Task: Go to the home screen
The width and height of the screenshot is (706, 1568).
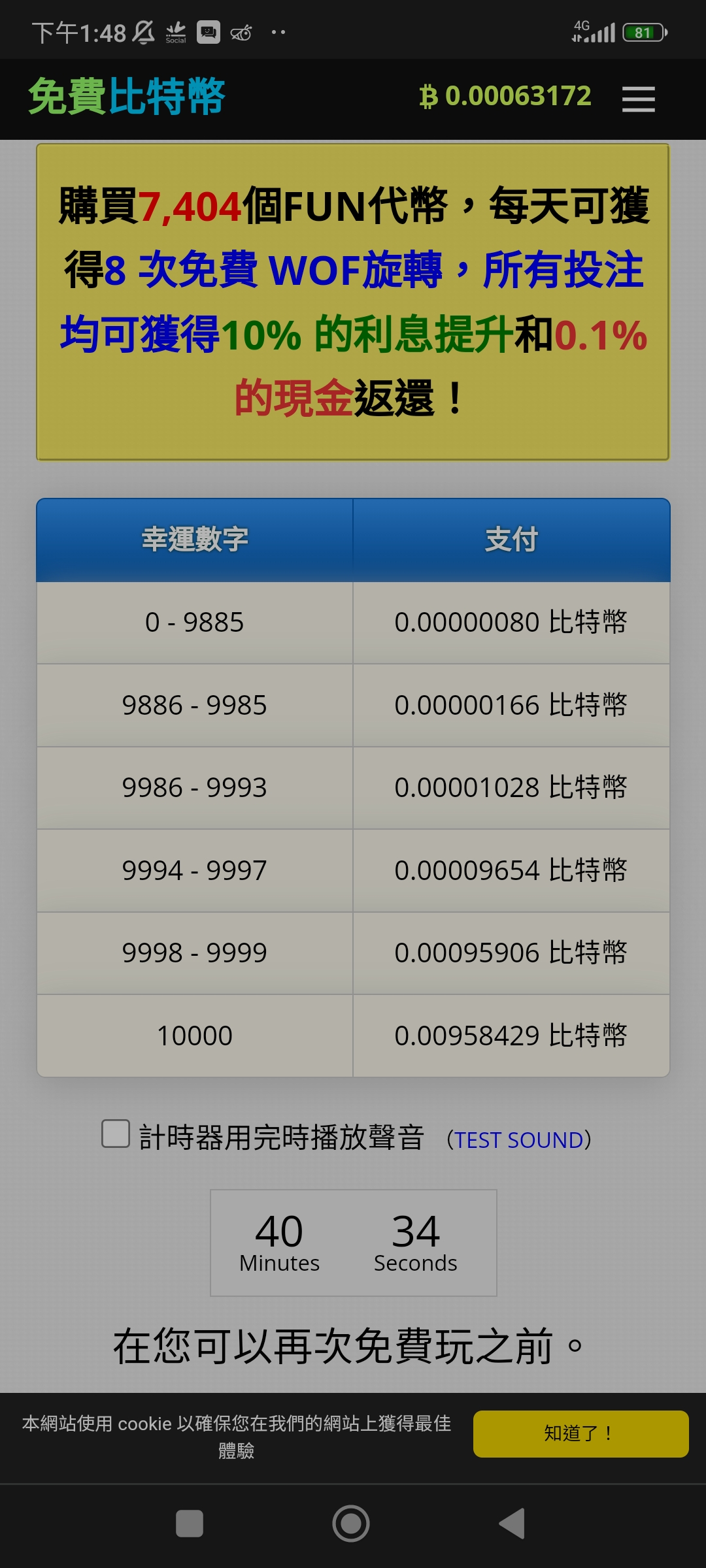Action: coord(351,1524)
